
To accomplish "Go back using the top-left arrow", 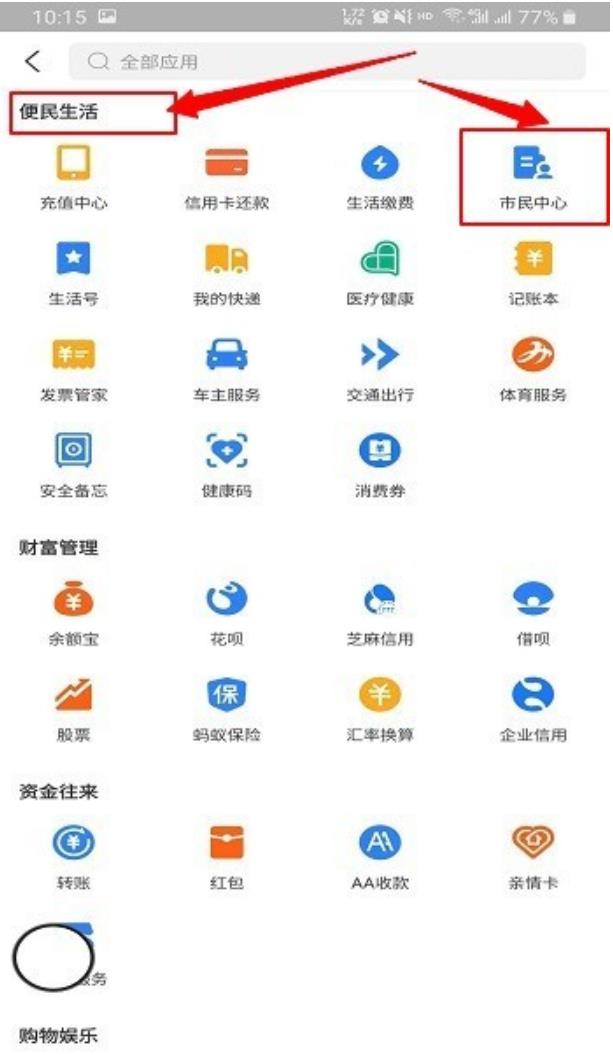I will [33, 61].
